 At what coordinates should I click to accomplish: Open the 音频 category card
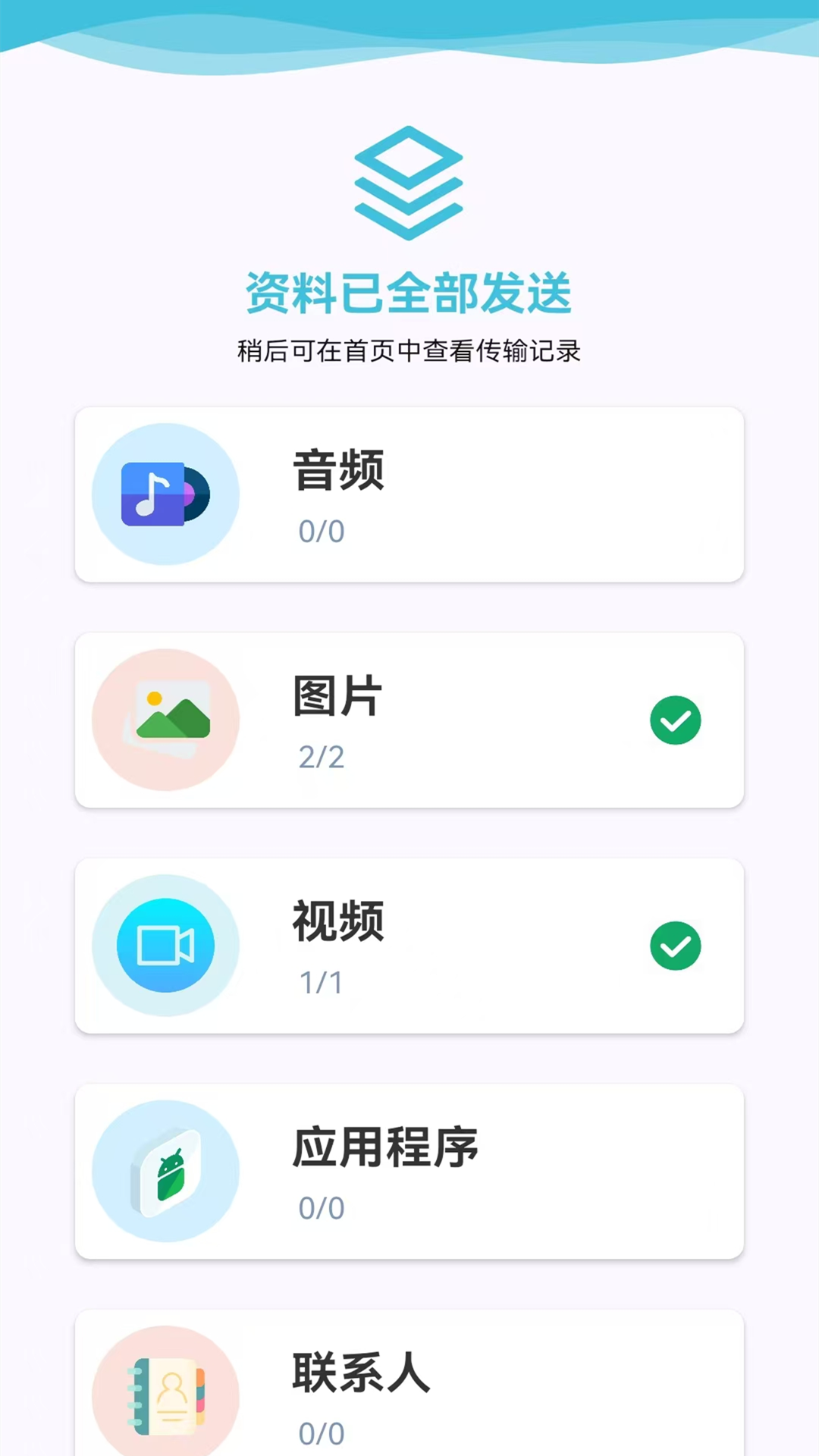409,493
